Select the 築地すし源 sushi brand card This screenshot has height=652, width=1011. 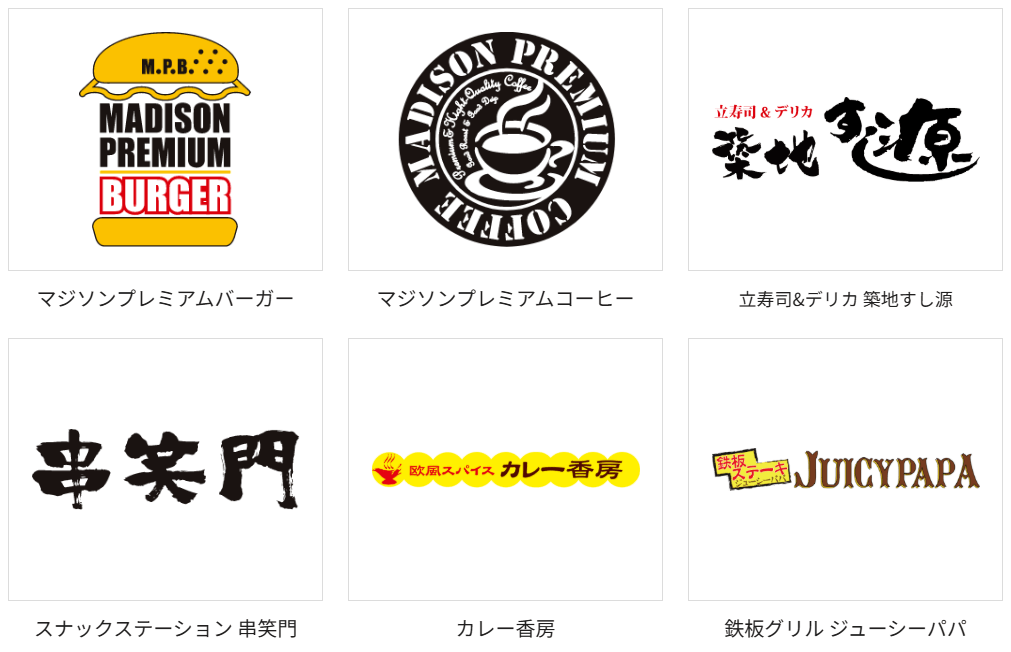845,140
